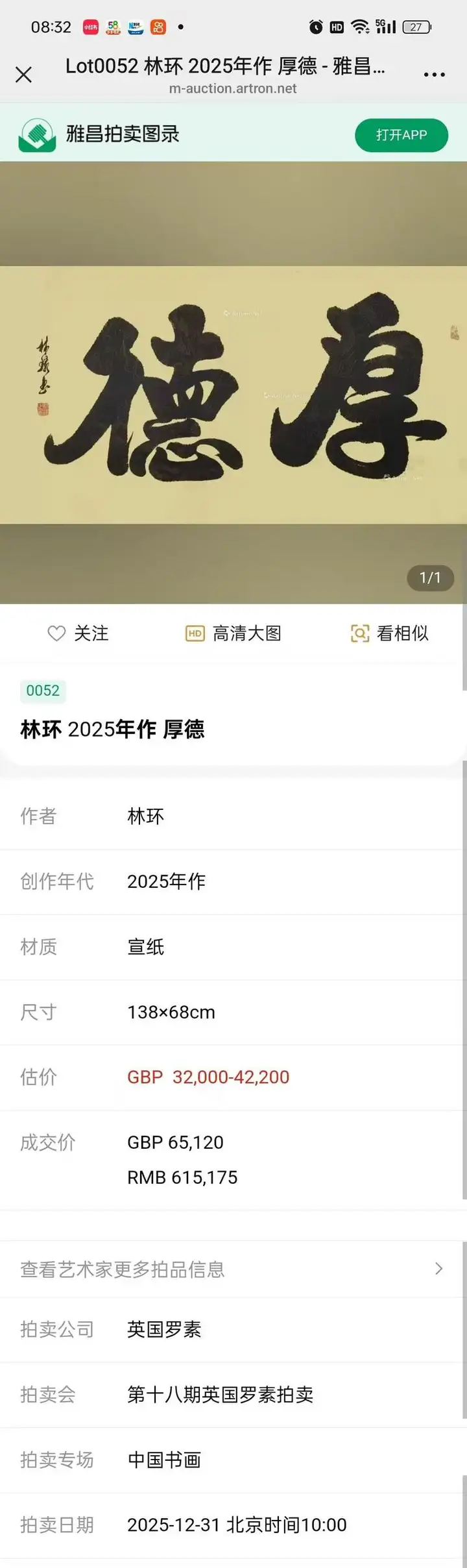The image size is (467, 1568).
Task: Follow this lot with 关注
Action: (x=78, y=633)
